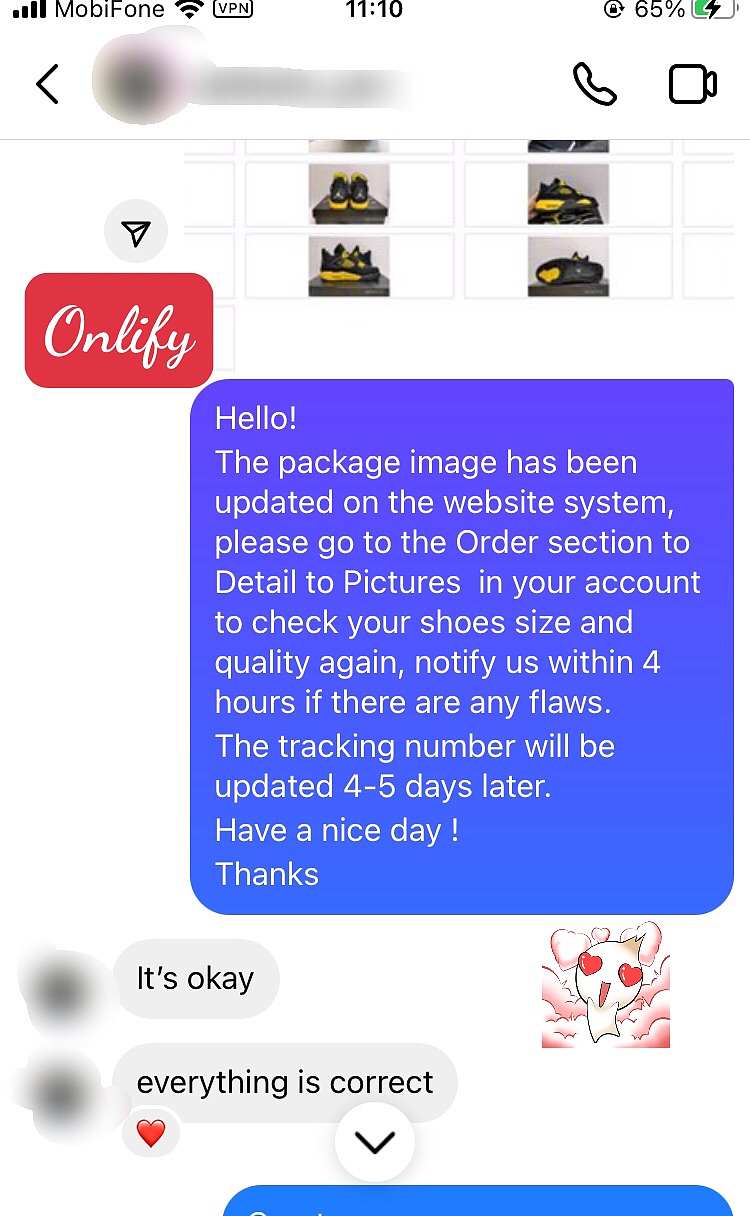View the heart reaction on the message
The height and width of the screenshot is (1216, 750).
pos(151,1133)
